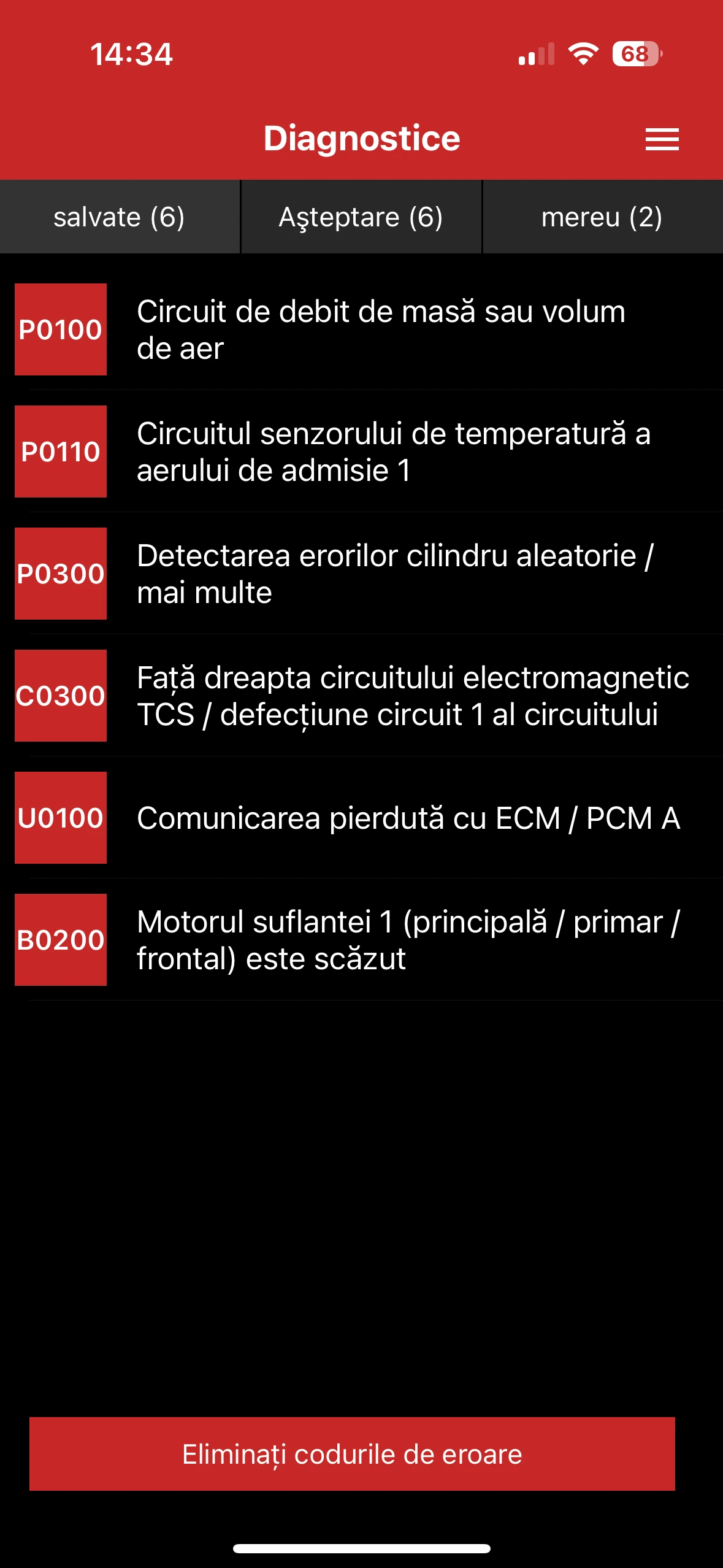Select the P0110 error code badge
This screenshot has height=1568, width=723.
(61, 452)
